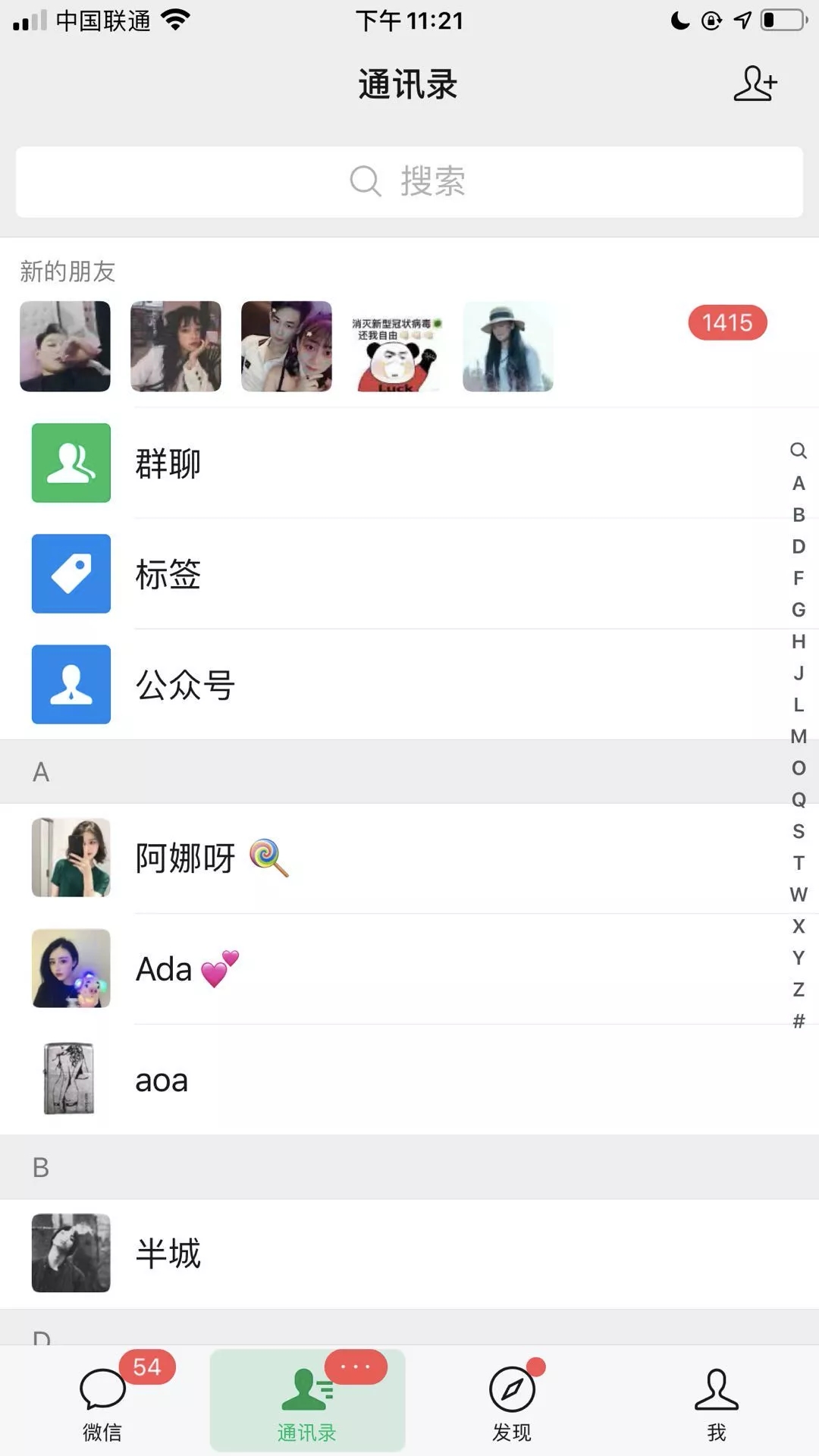
Task: Tap the red 1415 notification badge
Action: 727,322
